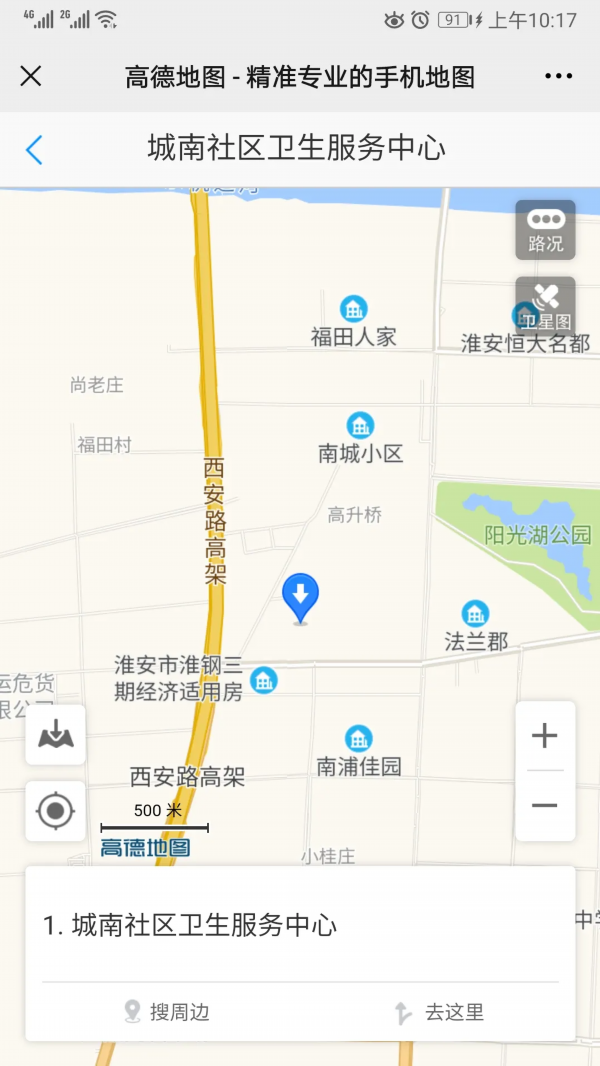This screenshot has width=600, height=1066.
Task: Tap the 福田人家 map marker
Action: tap(353, 309)
